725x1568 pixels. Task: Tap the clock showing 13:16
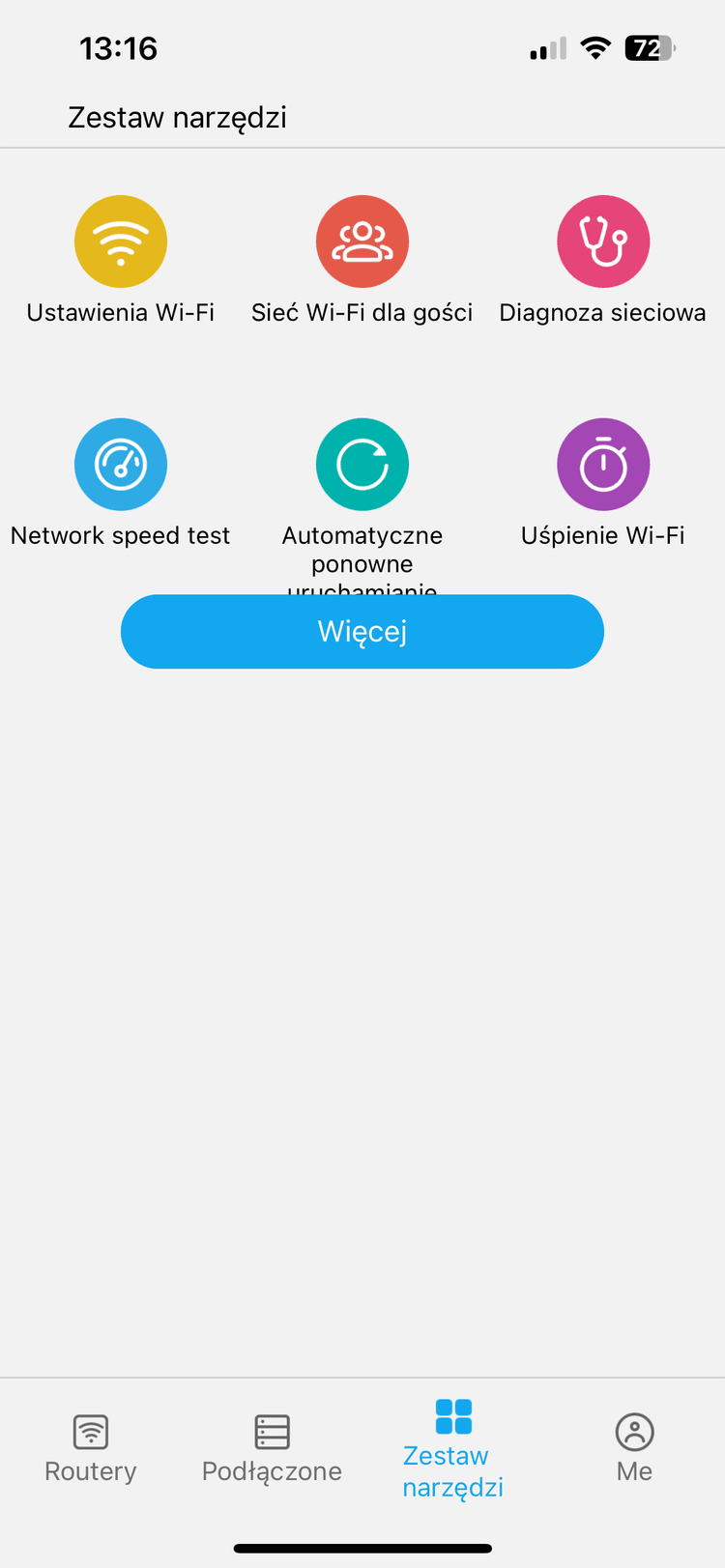[x=118, y=47]
